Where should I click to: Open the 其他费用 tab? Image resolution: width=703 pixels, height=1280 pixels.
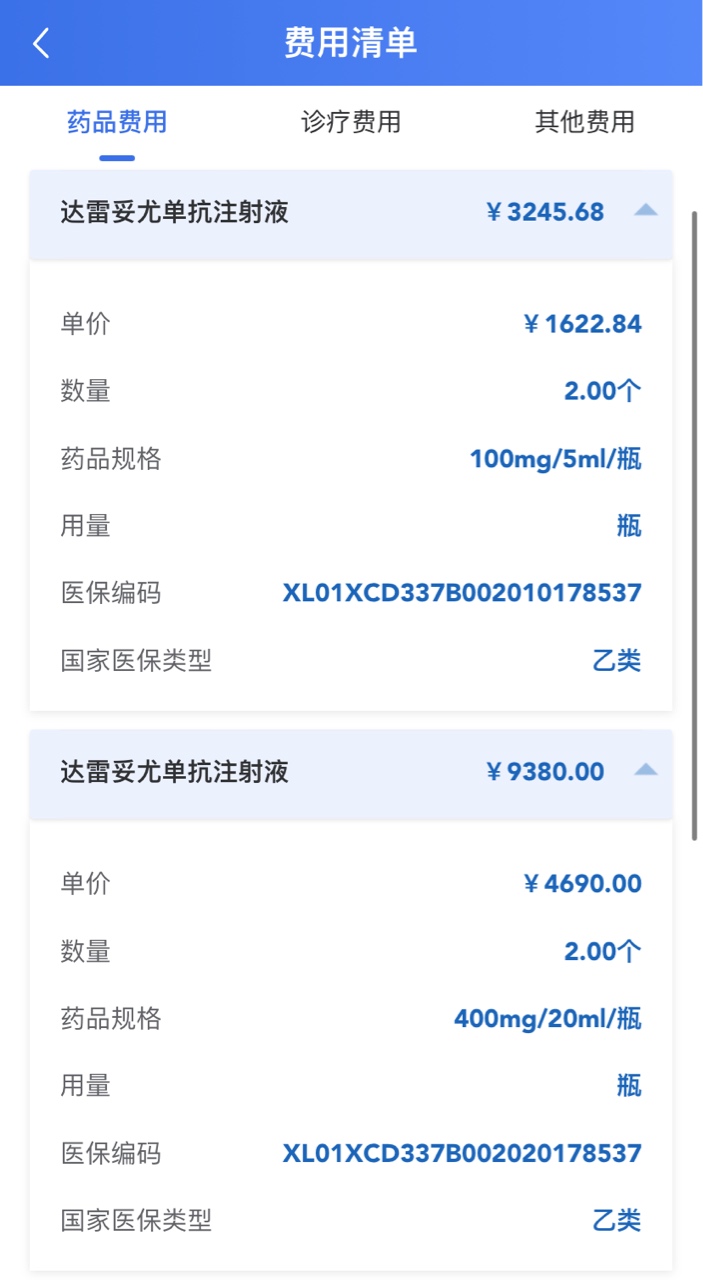tap(584, 123)
